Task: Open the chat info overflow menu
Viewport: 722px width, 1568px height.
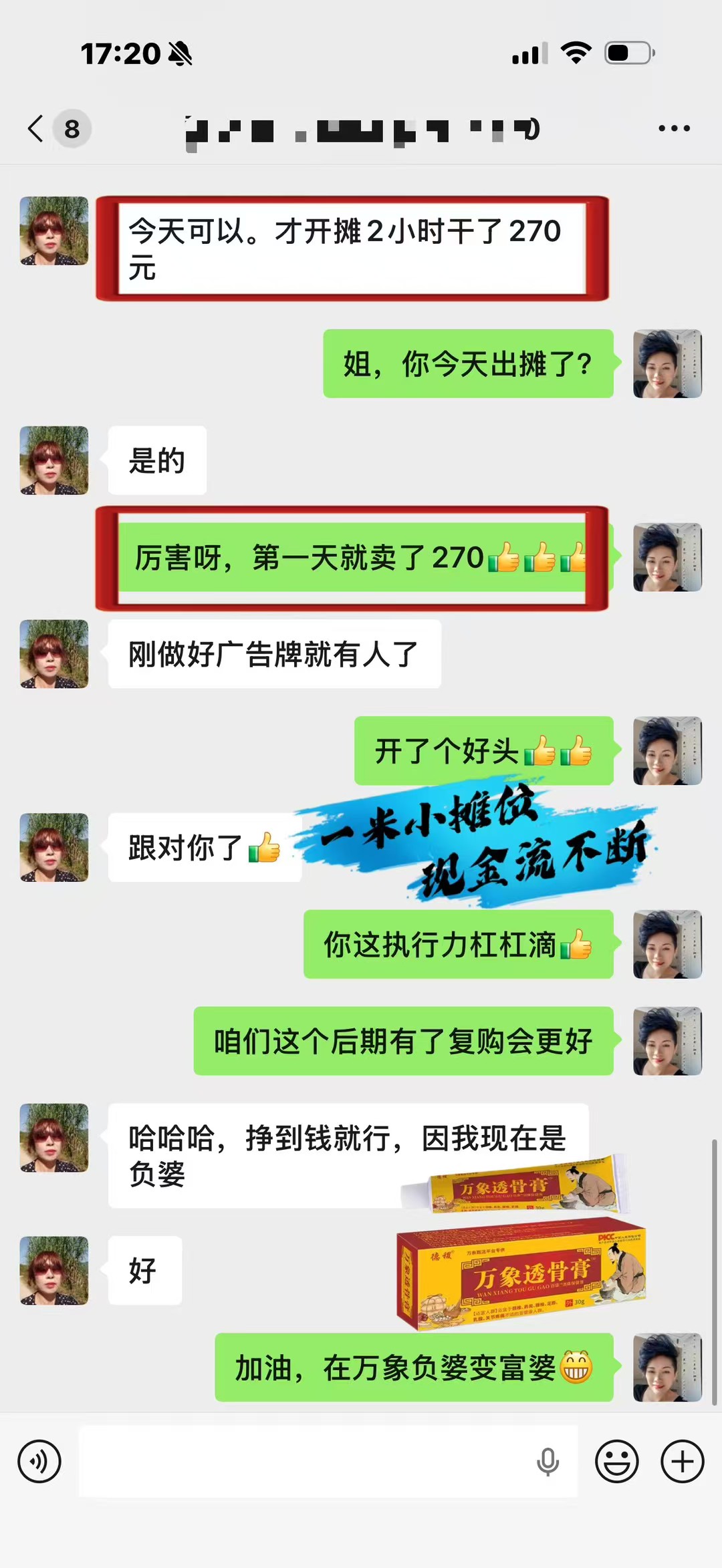Action: point(673,128)
